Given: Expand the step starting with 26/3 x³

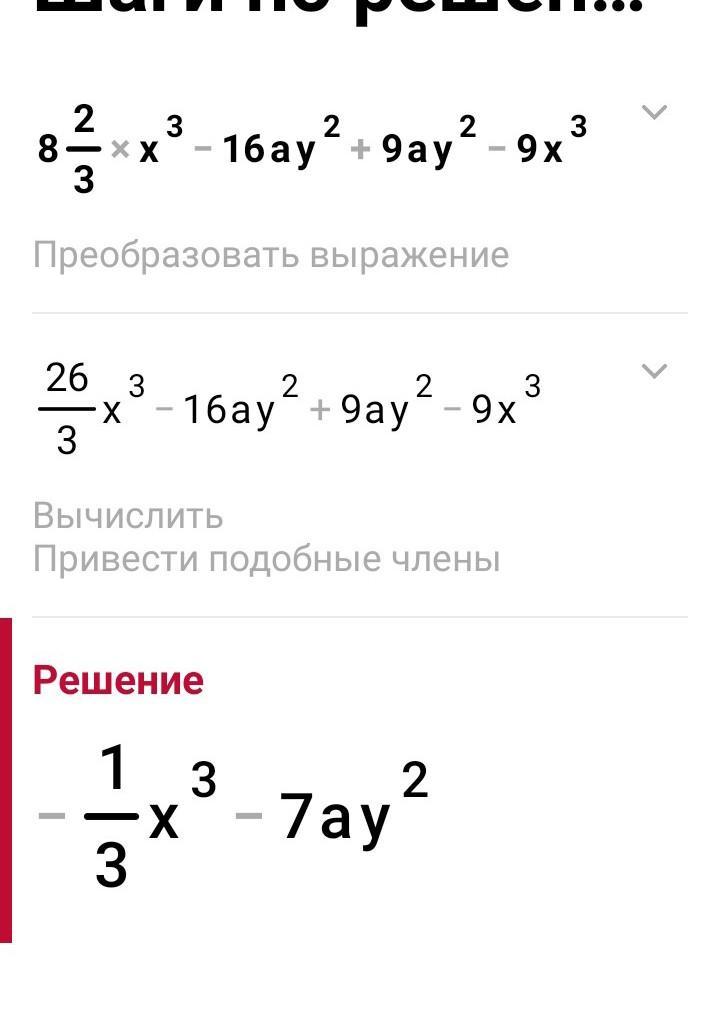Looking at the screenshot, I should pyautogui.click(x=654, y=372).
